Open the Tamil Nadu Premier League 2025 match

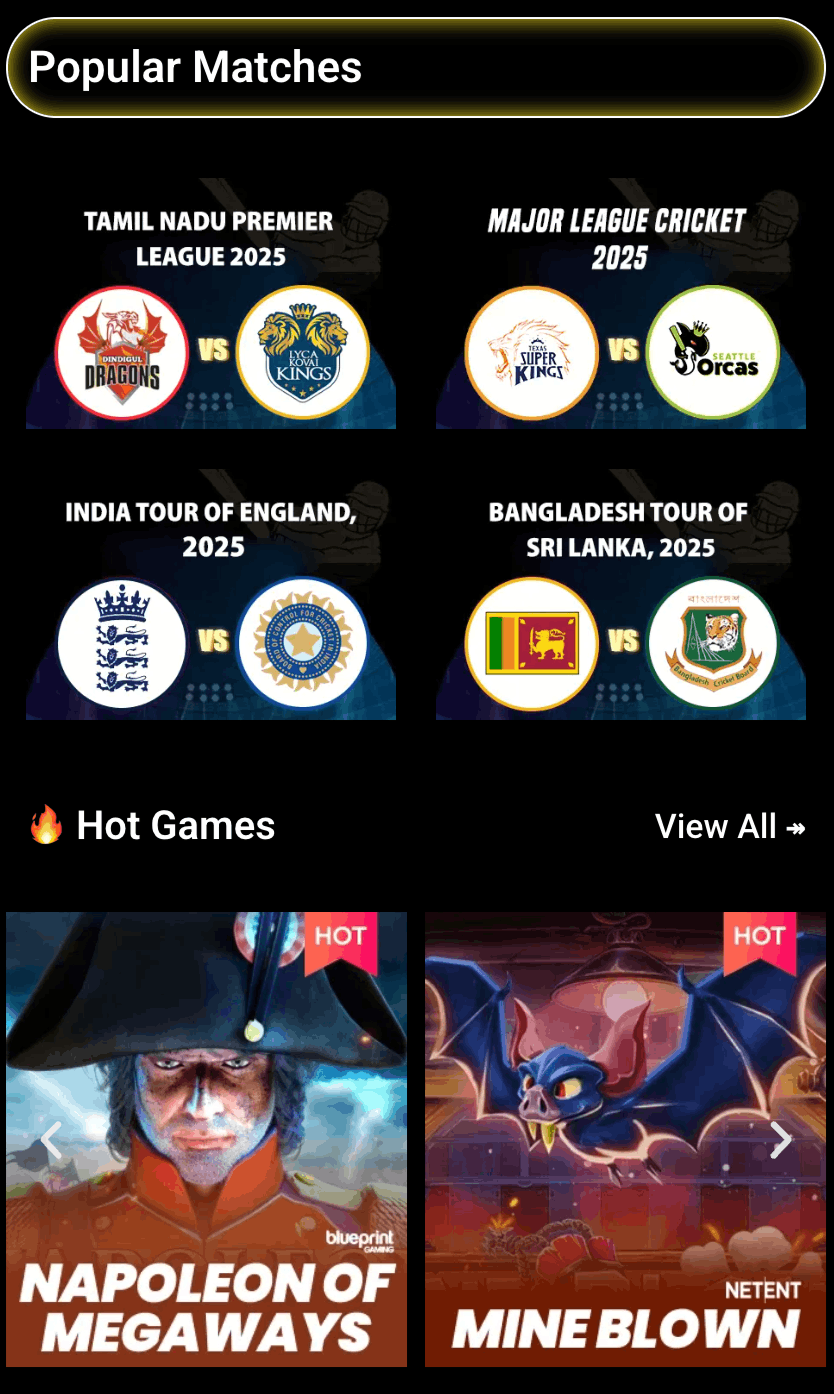210,304
